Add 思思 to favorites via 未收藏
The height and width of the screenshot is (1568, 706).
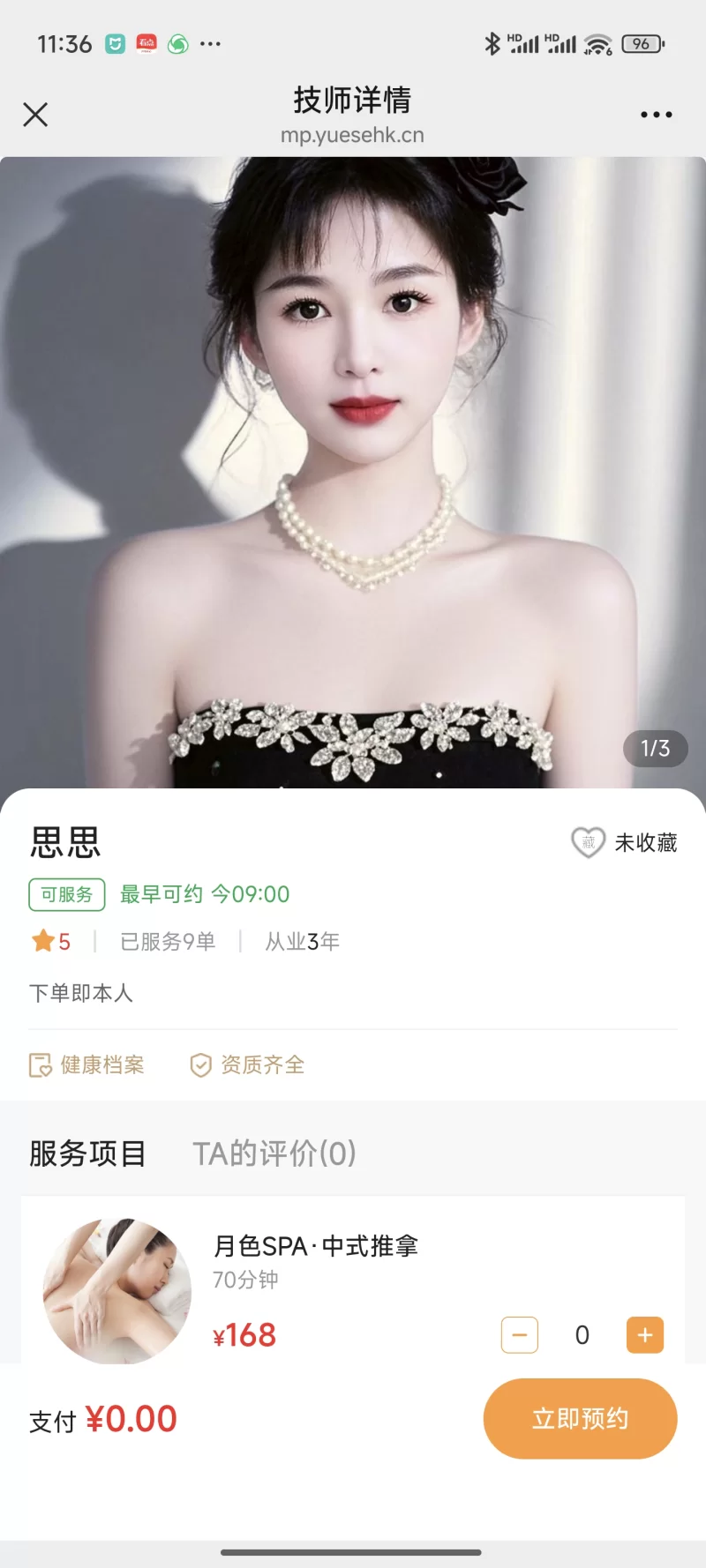pos(624,843)
